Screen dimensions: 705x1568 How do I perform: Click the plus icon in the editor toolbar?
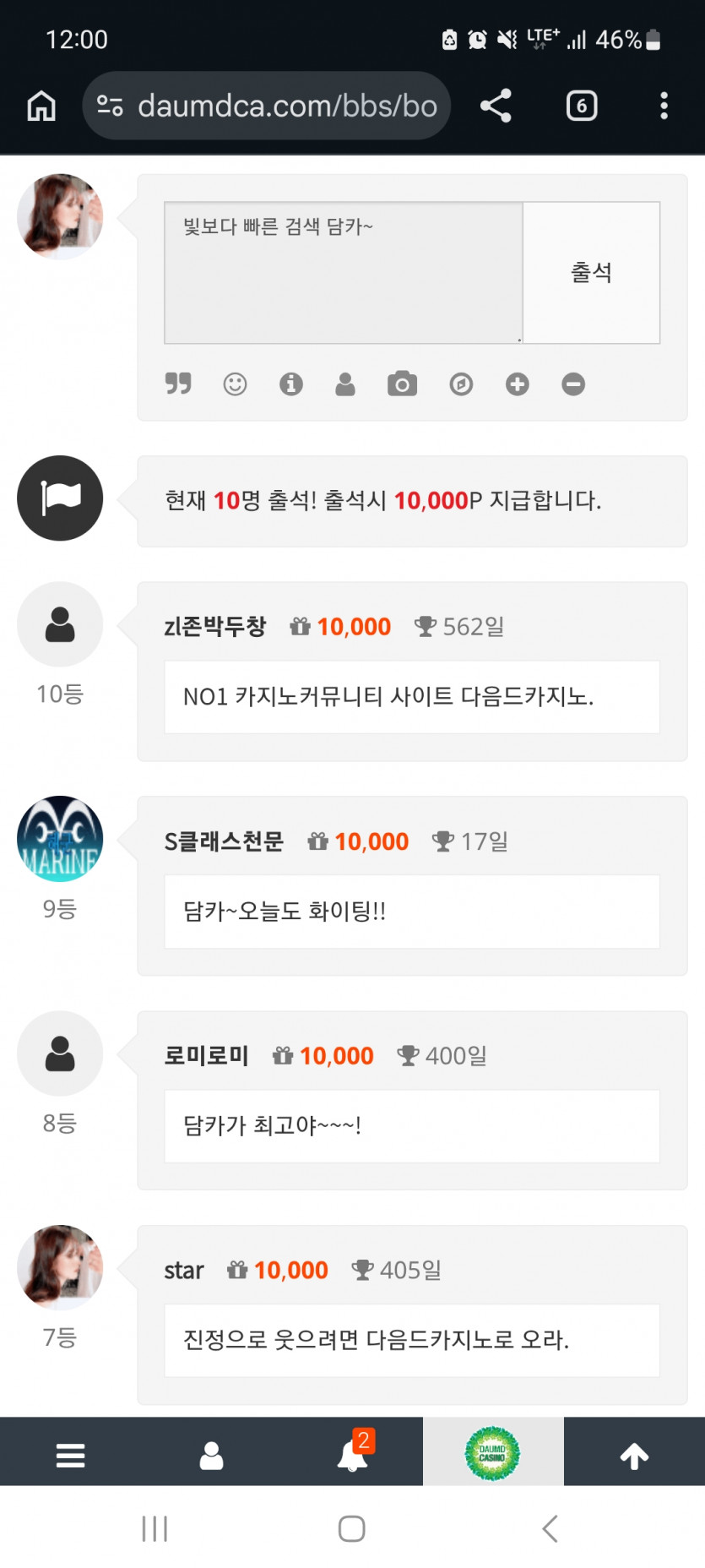pyautogui.click(x=517, y=384)
